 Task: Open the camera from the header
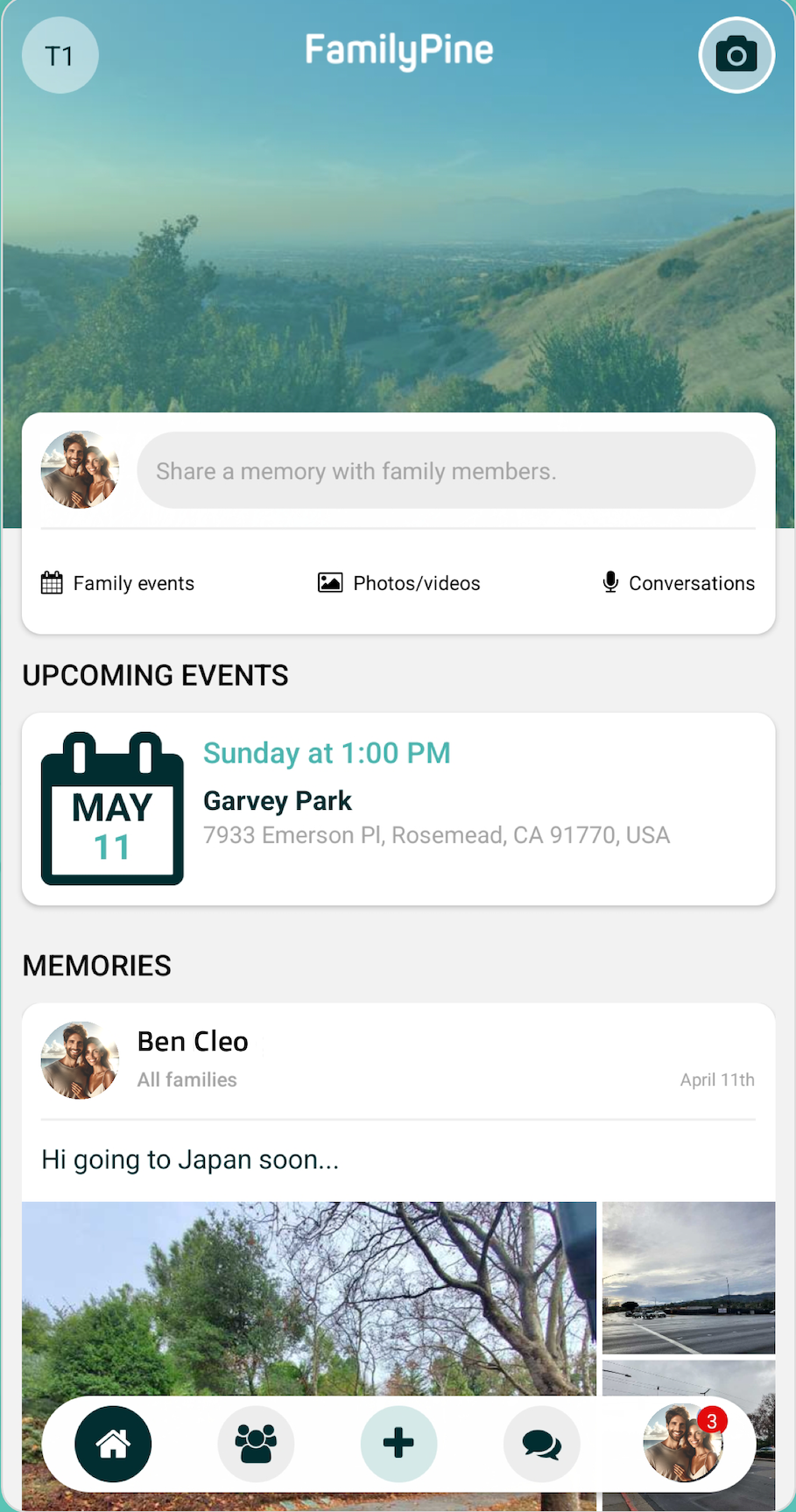[736, 55]
